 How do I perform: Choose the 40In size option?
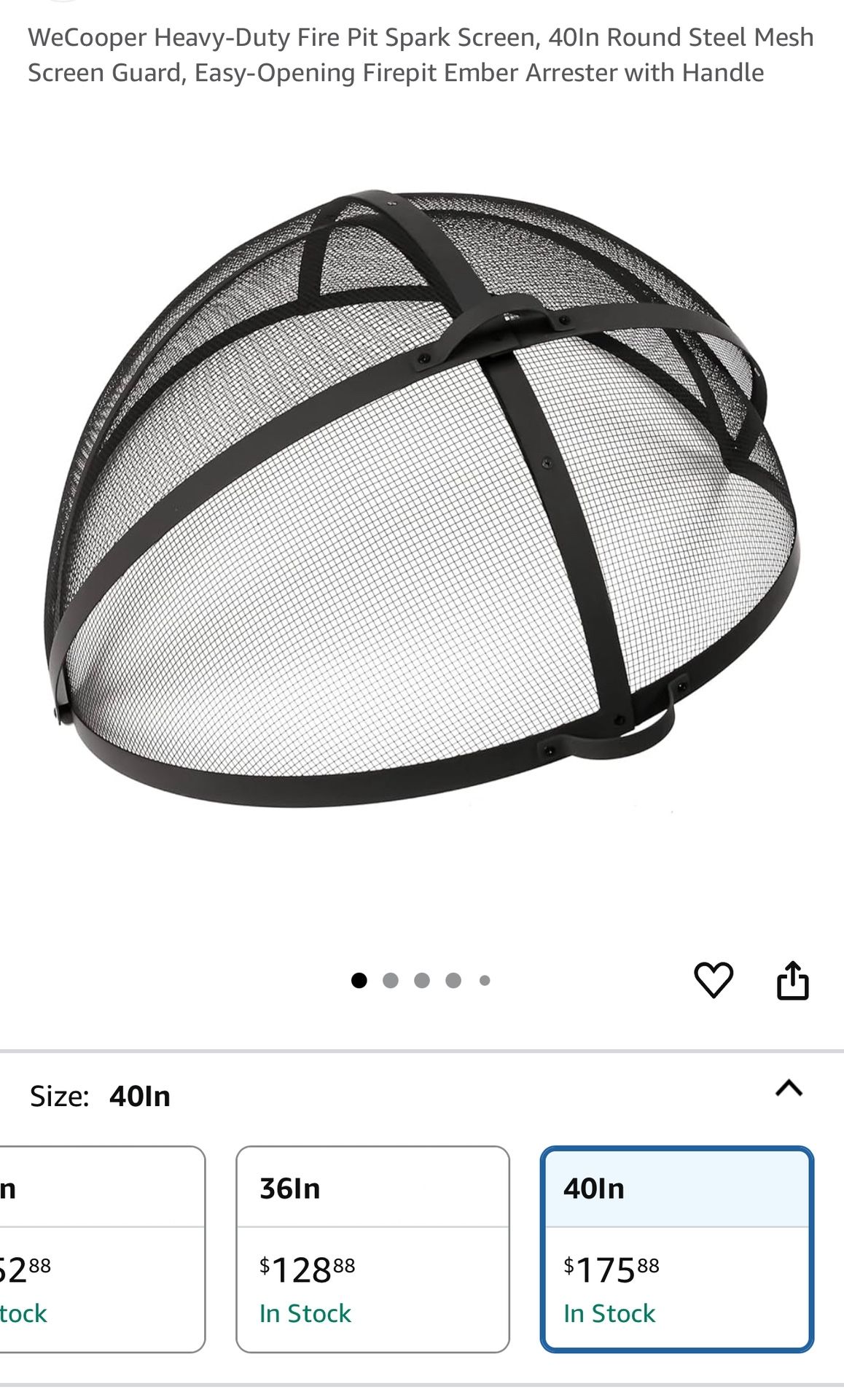[x=676, y=1248]
